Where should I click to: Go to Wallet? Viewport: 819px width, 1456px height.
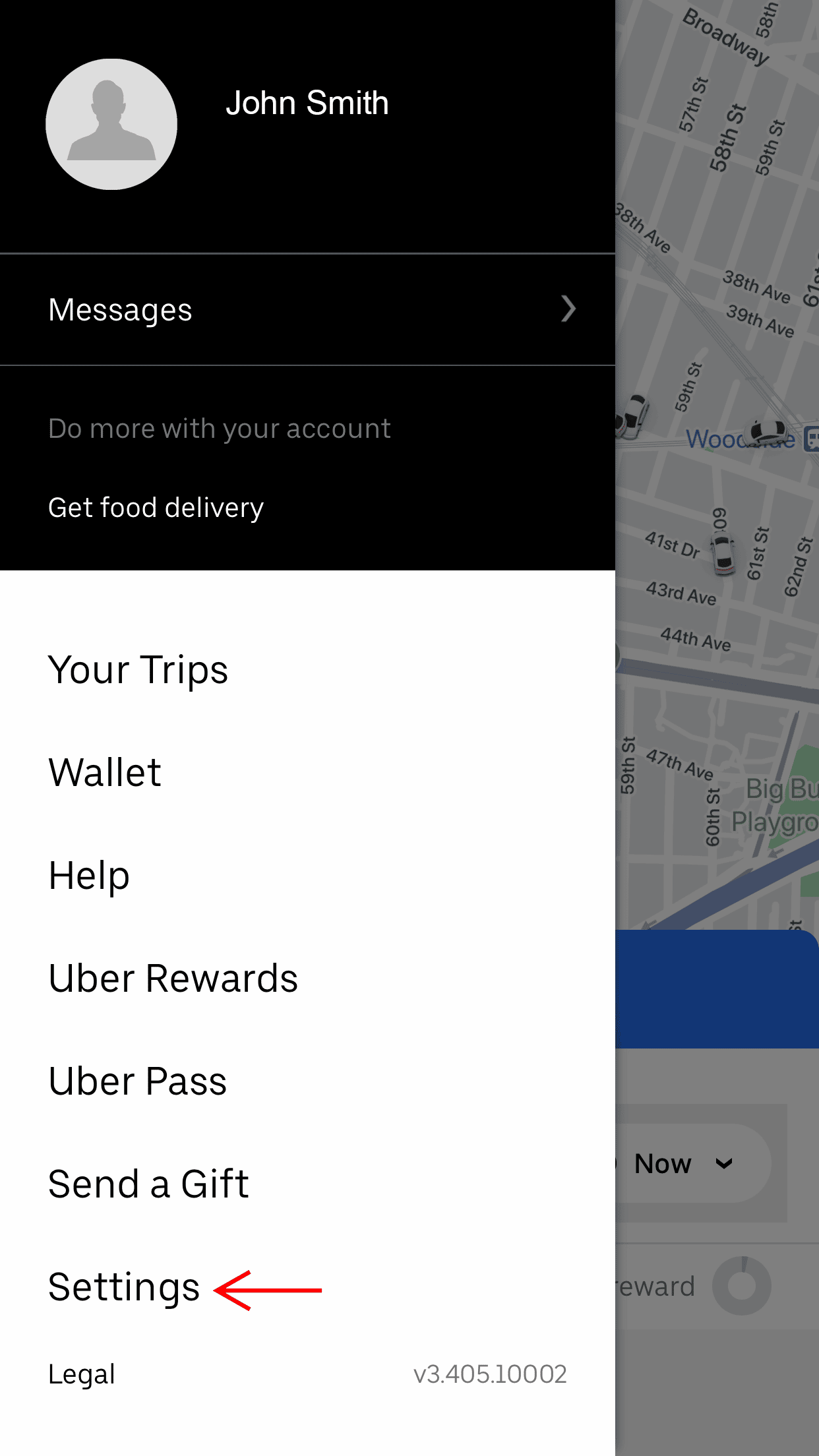(x=106, y=773)
